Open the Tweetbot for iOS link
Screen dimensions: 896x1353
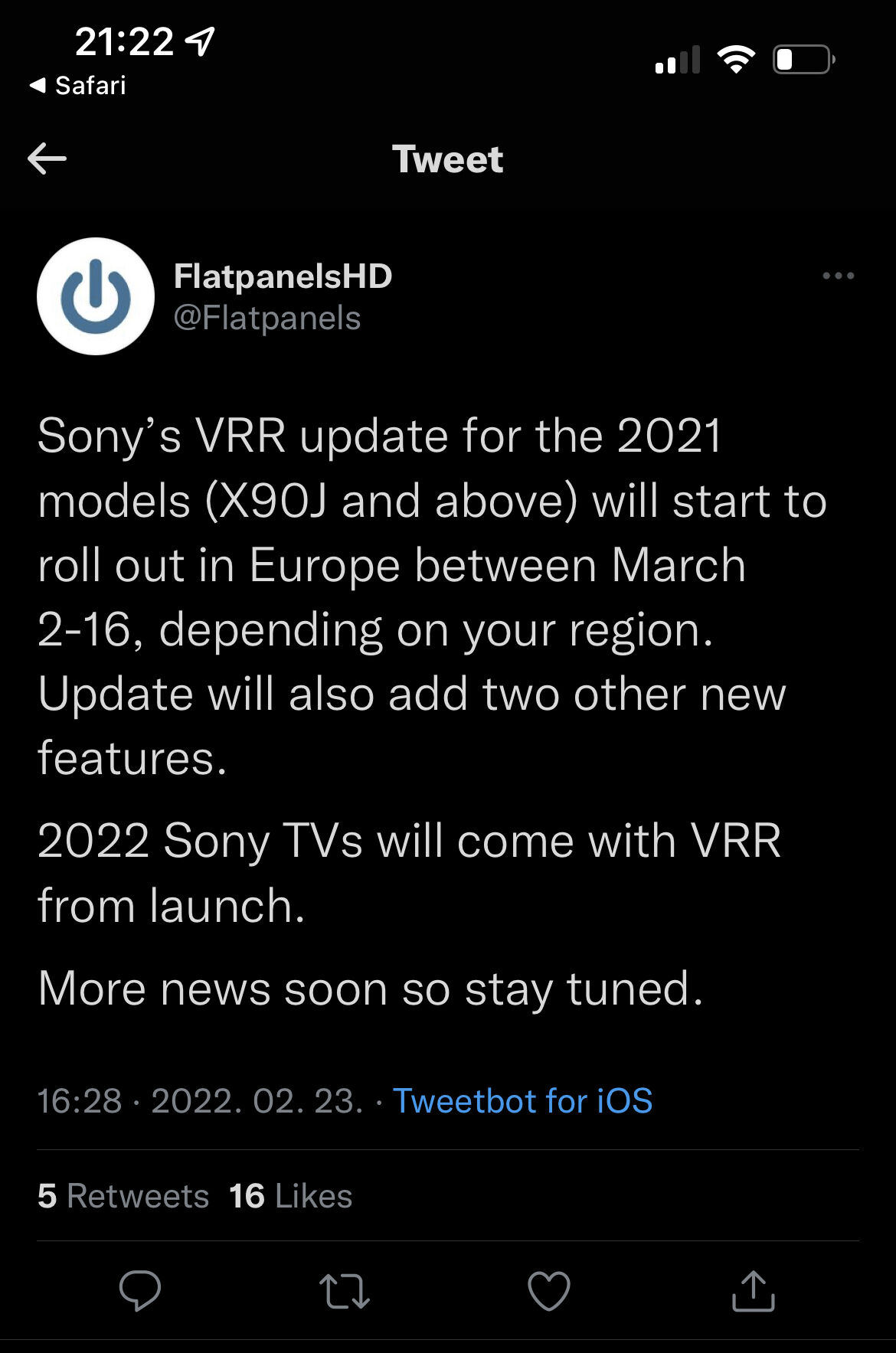pyautogui.click(x=522, y=1101)
